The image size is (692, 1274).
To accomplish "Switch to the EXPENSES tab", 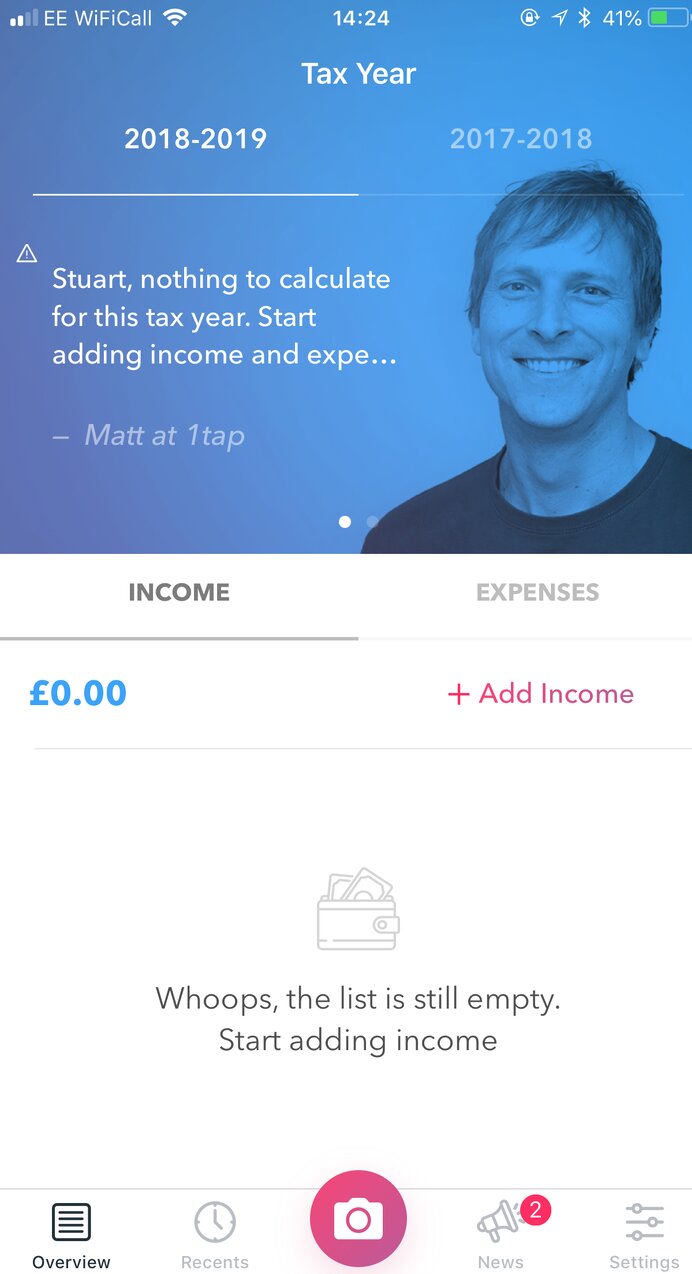I will (x=537, y=592).
